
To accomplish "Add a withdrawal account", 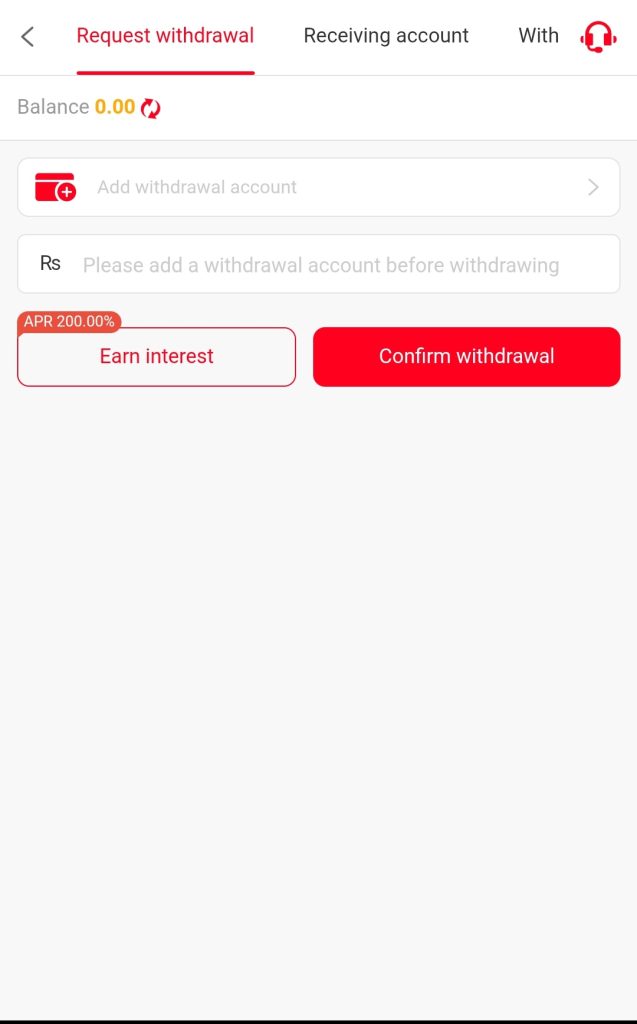I will 318,187.
